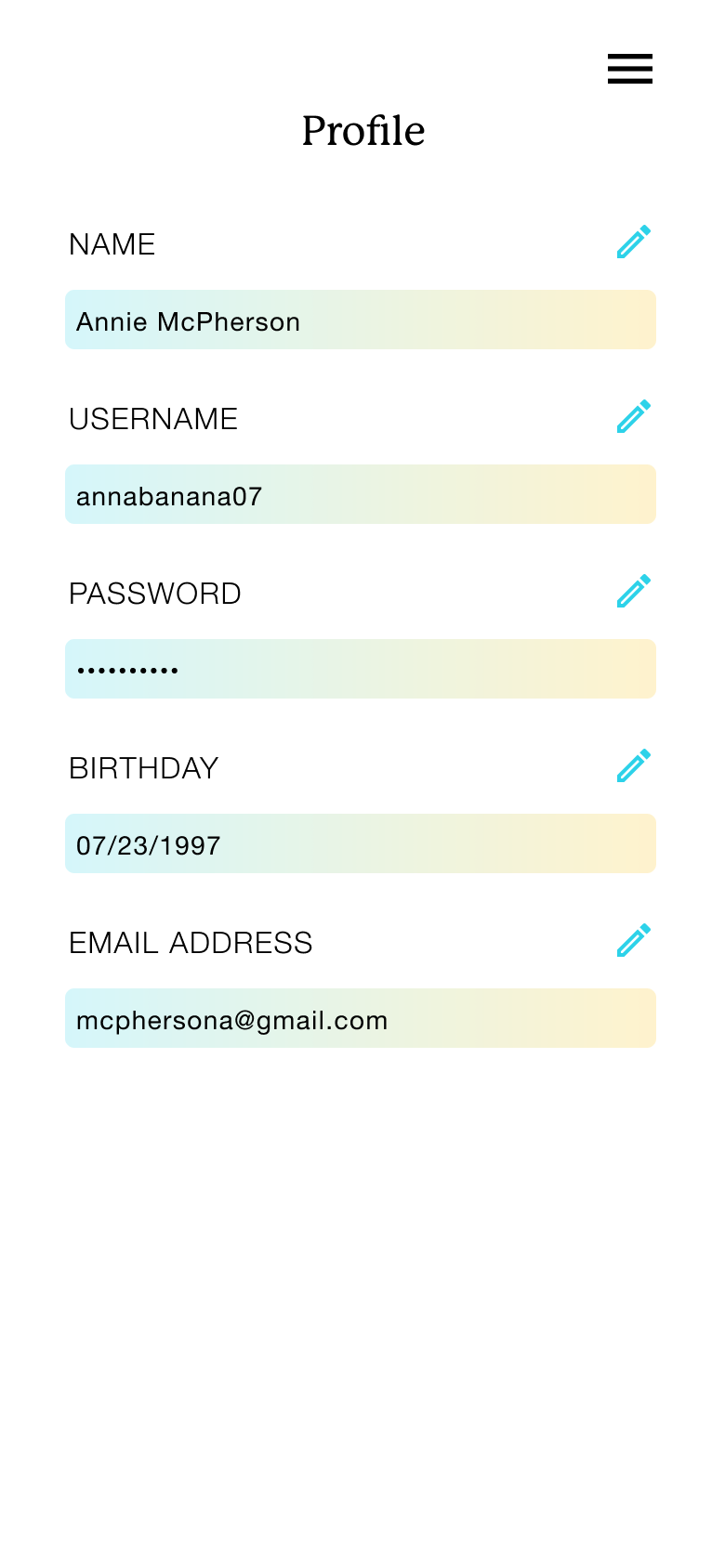
Task: Edit the Username with its pencil icon
Action: pos(634,416)
